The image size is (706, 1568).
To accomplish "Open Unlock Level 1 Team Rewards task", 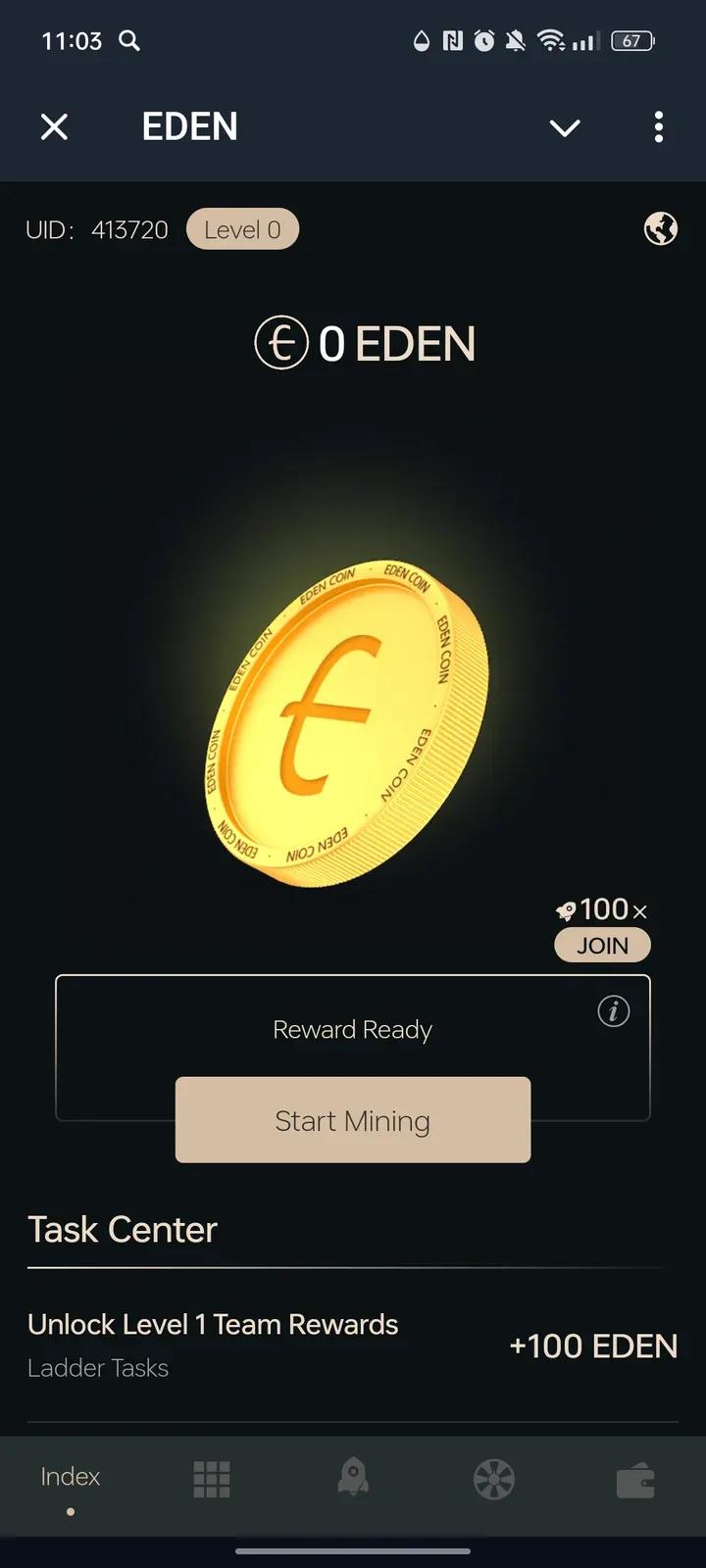I will tap(353, 1346).
